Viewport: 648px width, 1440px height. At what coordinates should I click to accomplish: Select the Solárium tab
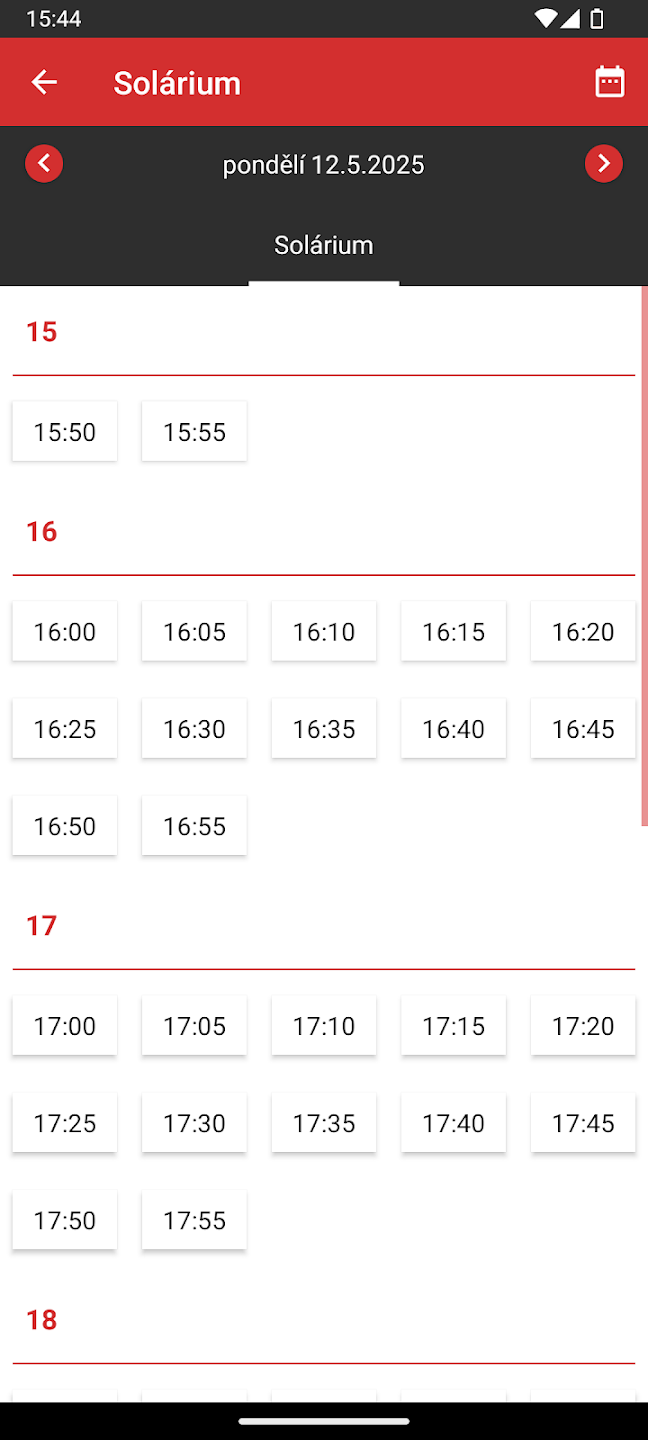click(324, 245)
